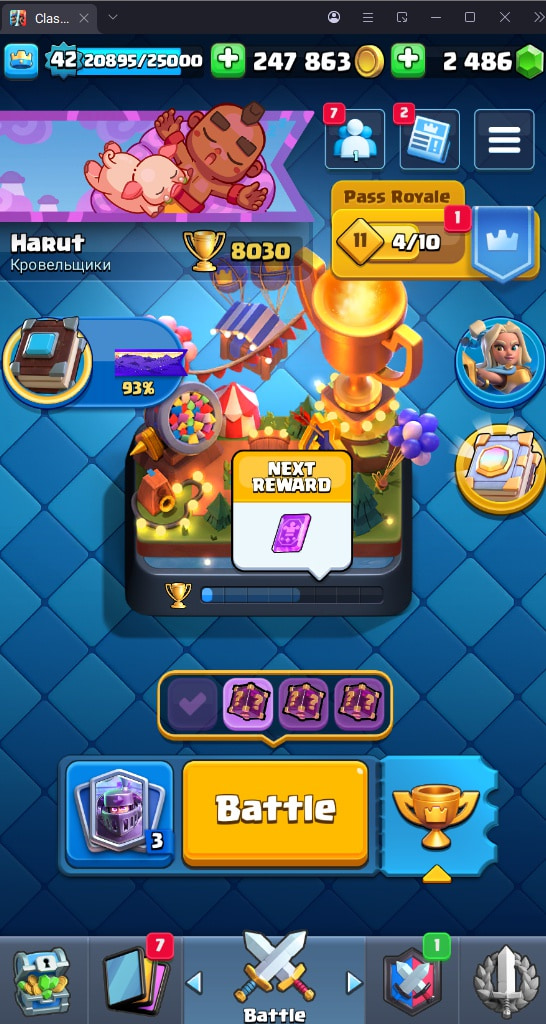Open the glowing magic book icon
The width and height of the screenshot is (546, 1024).
500,468
